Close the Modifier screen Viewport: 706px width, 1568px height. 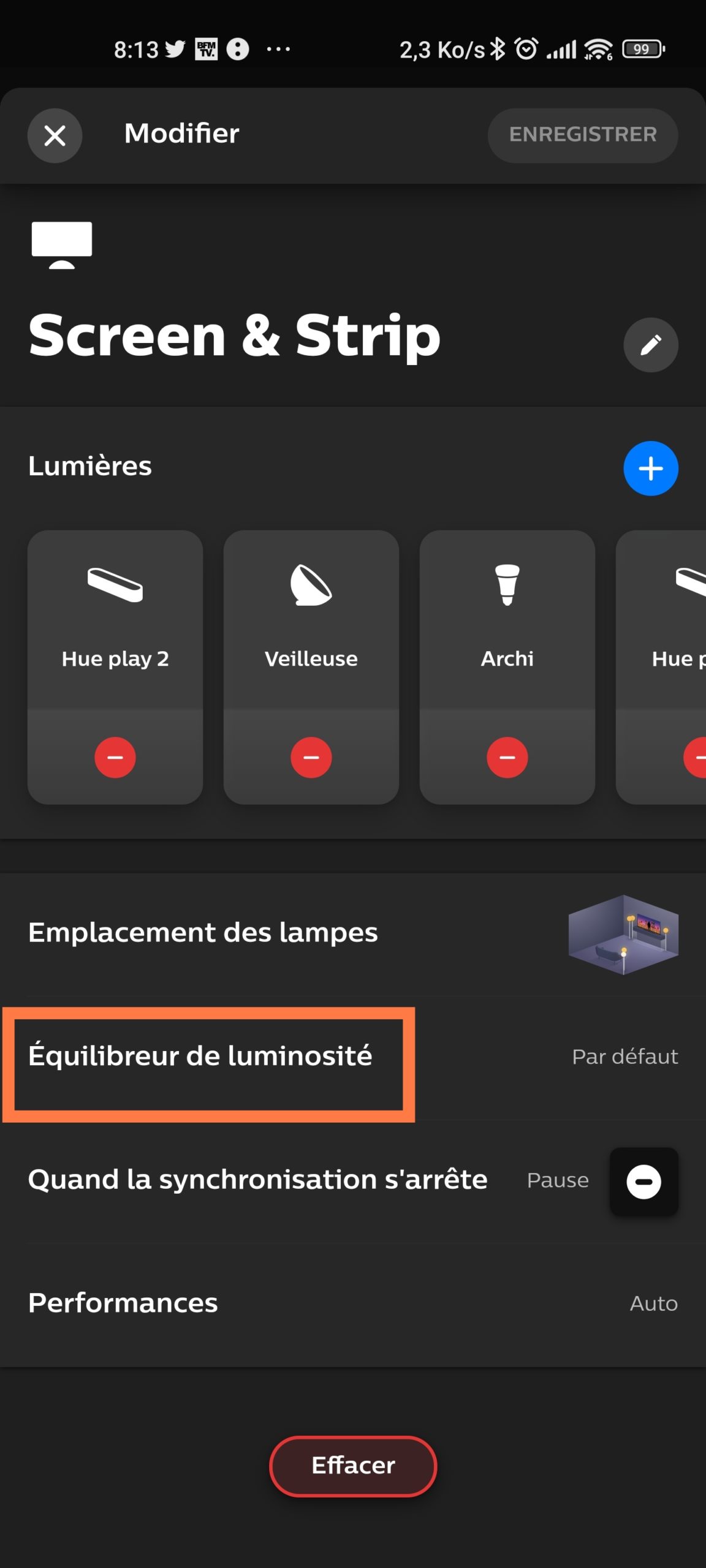coord(55,135)
